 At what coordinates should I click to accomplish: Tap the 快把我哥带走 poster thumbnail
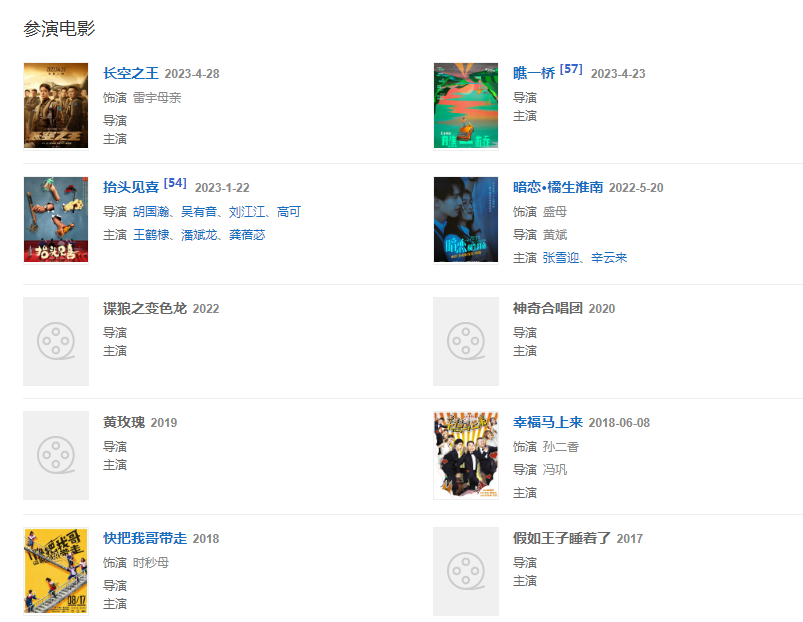(x=56, y=570)
